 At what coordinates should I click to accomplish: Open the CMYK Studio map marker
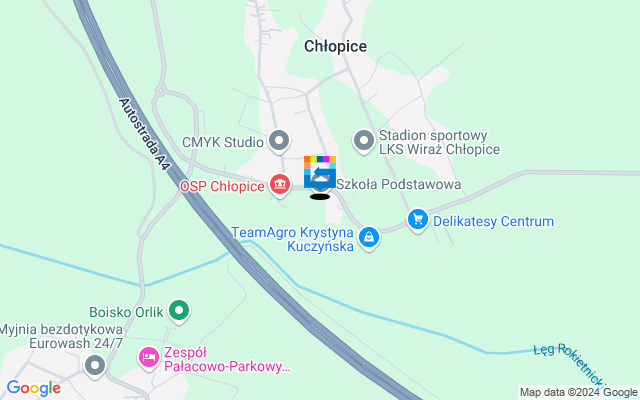tap(279, 141)
